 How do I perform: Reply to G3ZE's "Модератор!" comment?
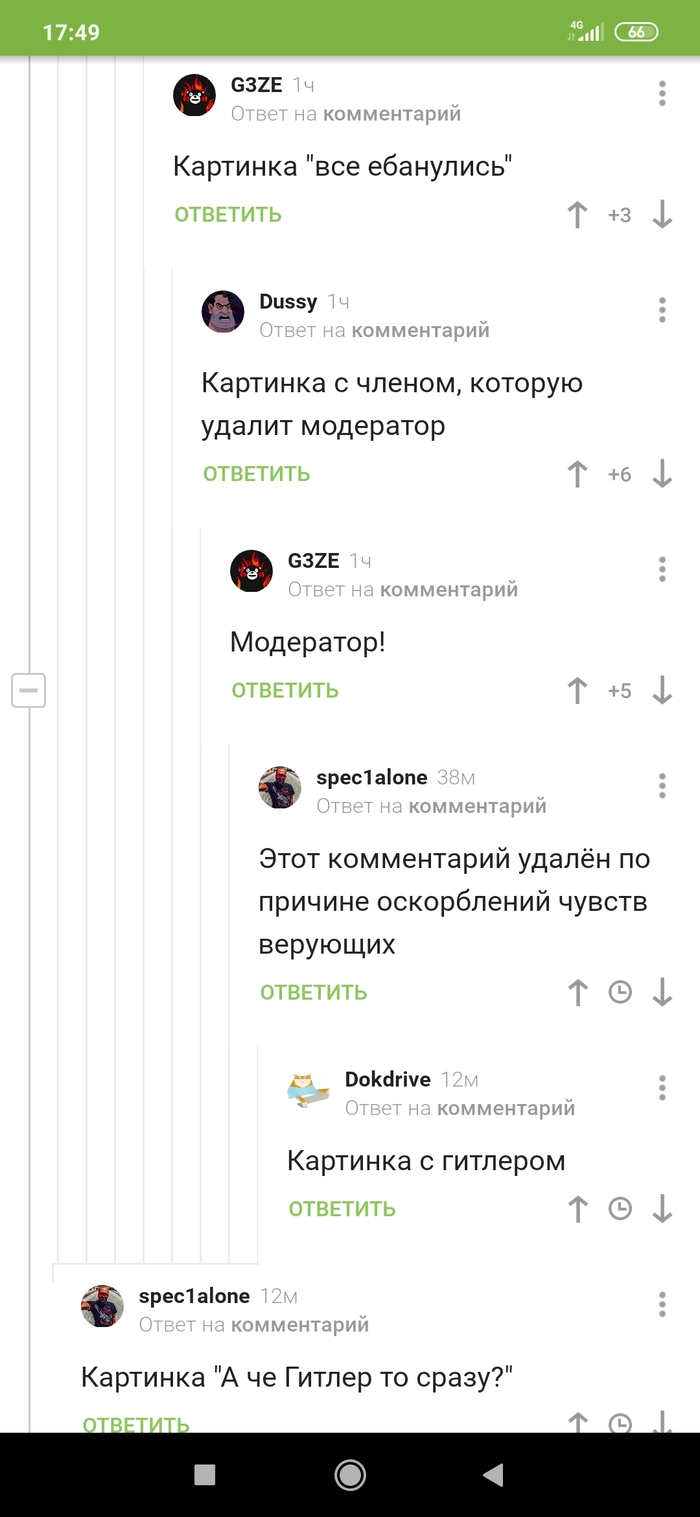tap(285, 690)
